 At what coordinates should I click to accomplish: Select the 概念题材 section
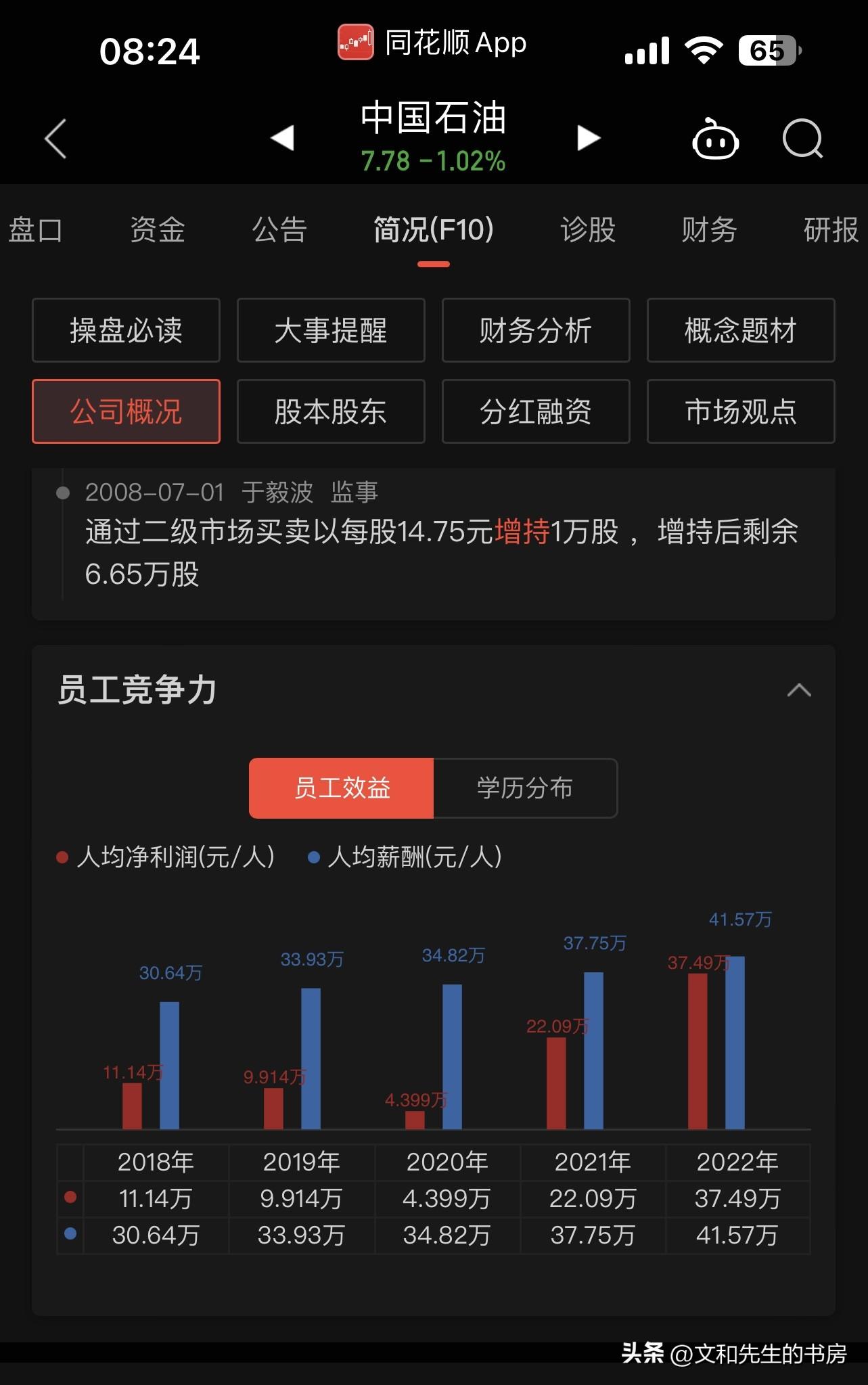[741, 330]
